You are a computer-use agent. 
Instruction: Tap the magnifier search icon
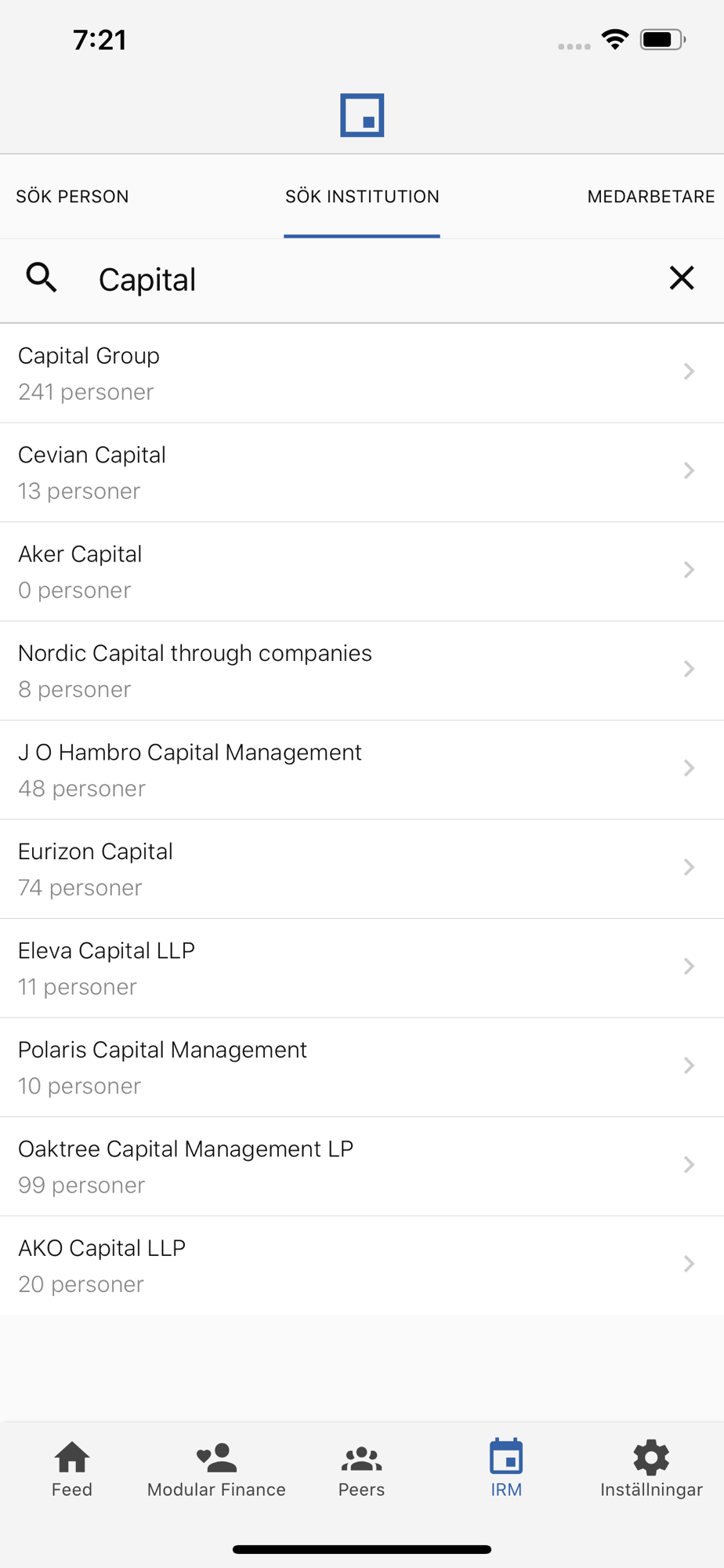42,278
